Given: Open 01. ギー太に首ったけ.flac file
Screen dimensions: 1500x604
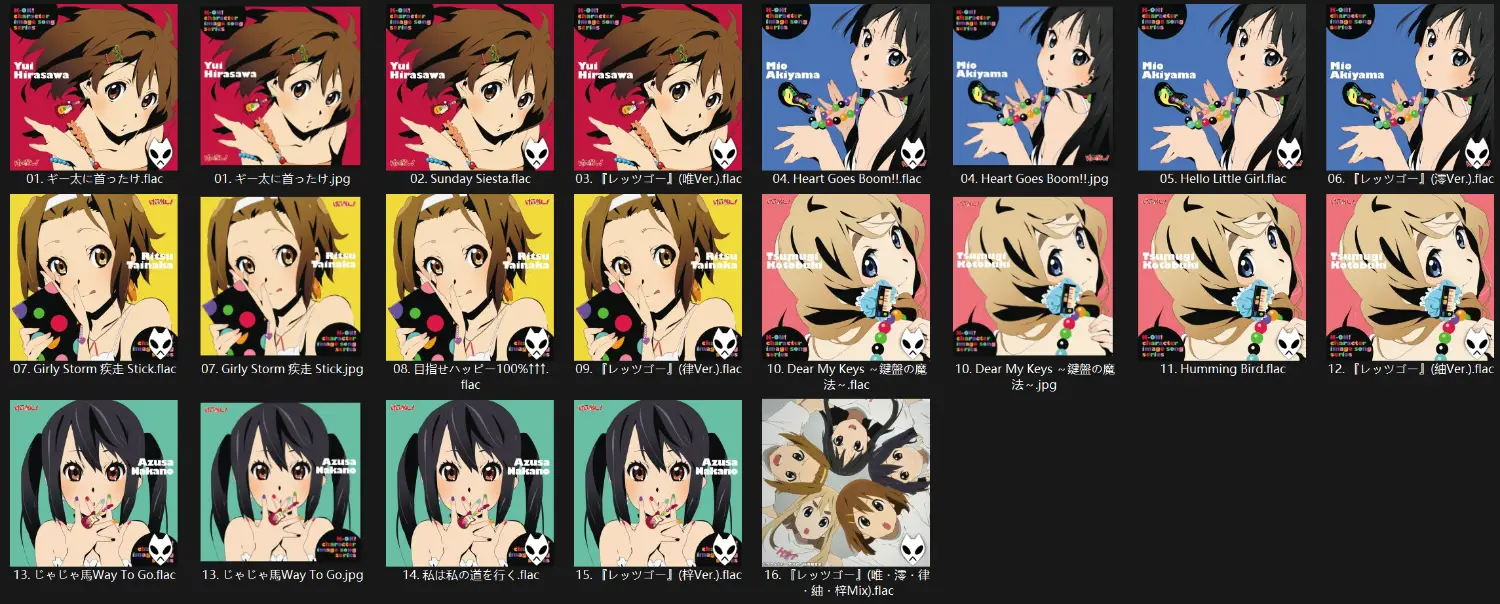Looking at the screenshot, I should click(x=94, y=88).
